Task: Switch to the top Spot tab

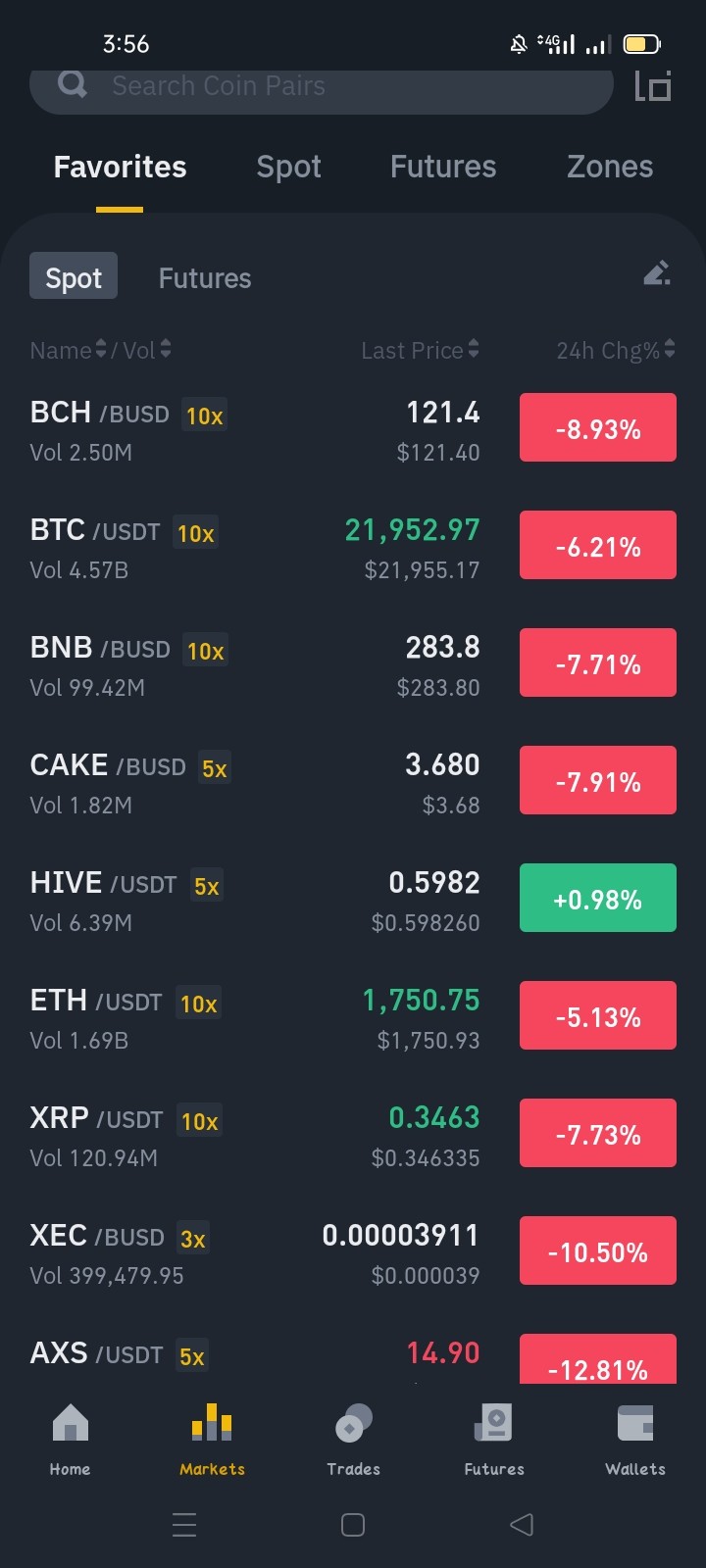Action: [288, 167]
